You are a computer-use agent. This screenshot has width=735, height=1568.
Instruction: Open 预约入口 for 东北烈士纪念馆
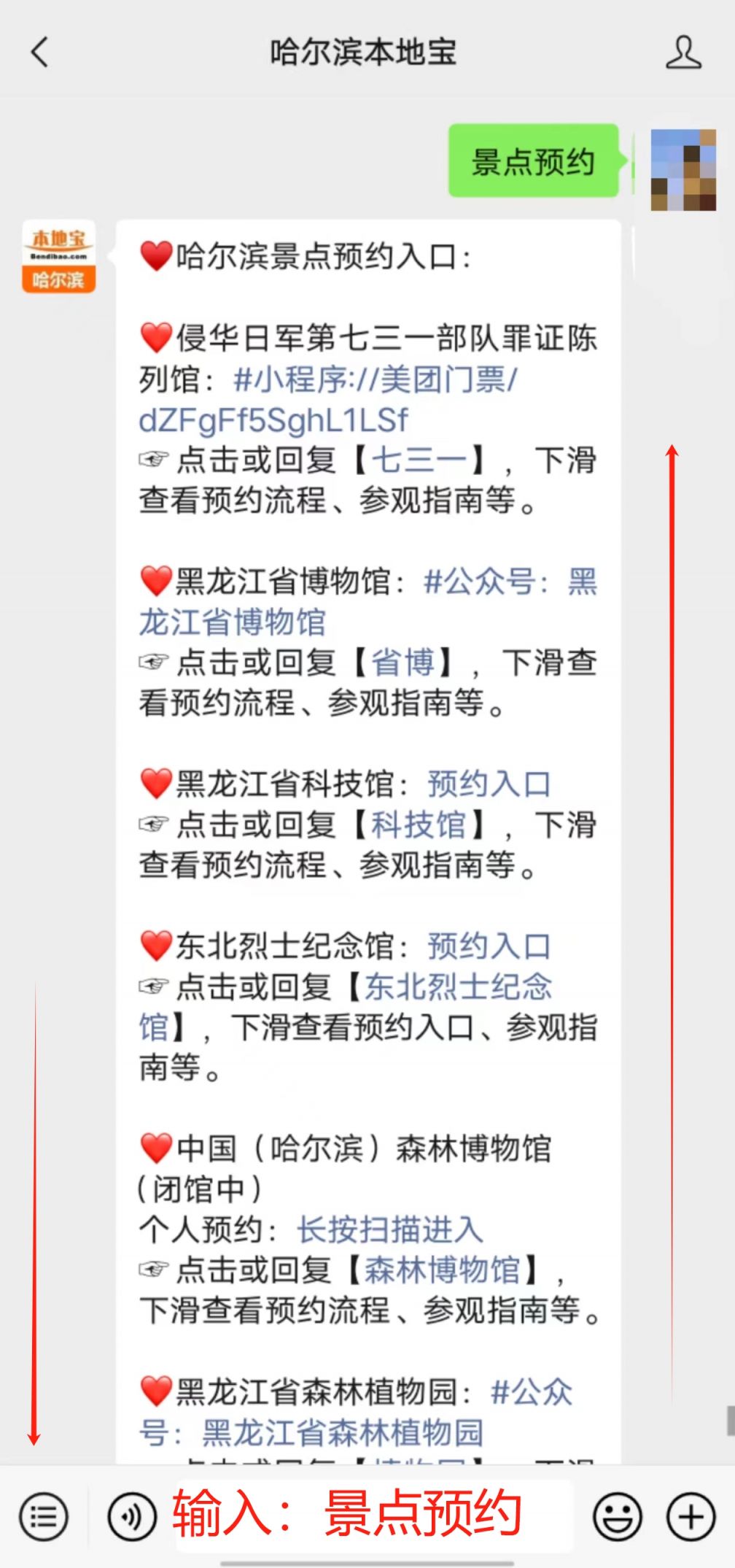pyautogui.click(x=489, y=946)
